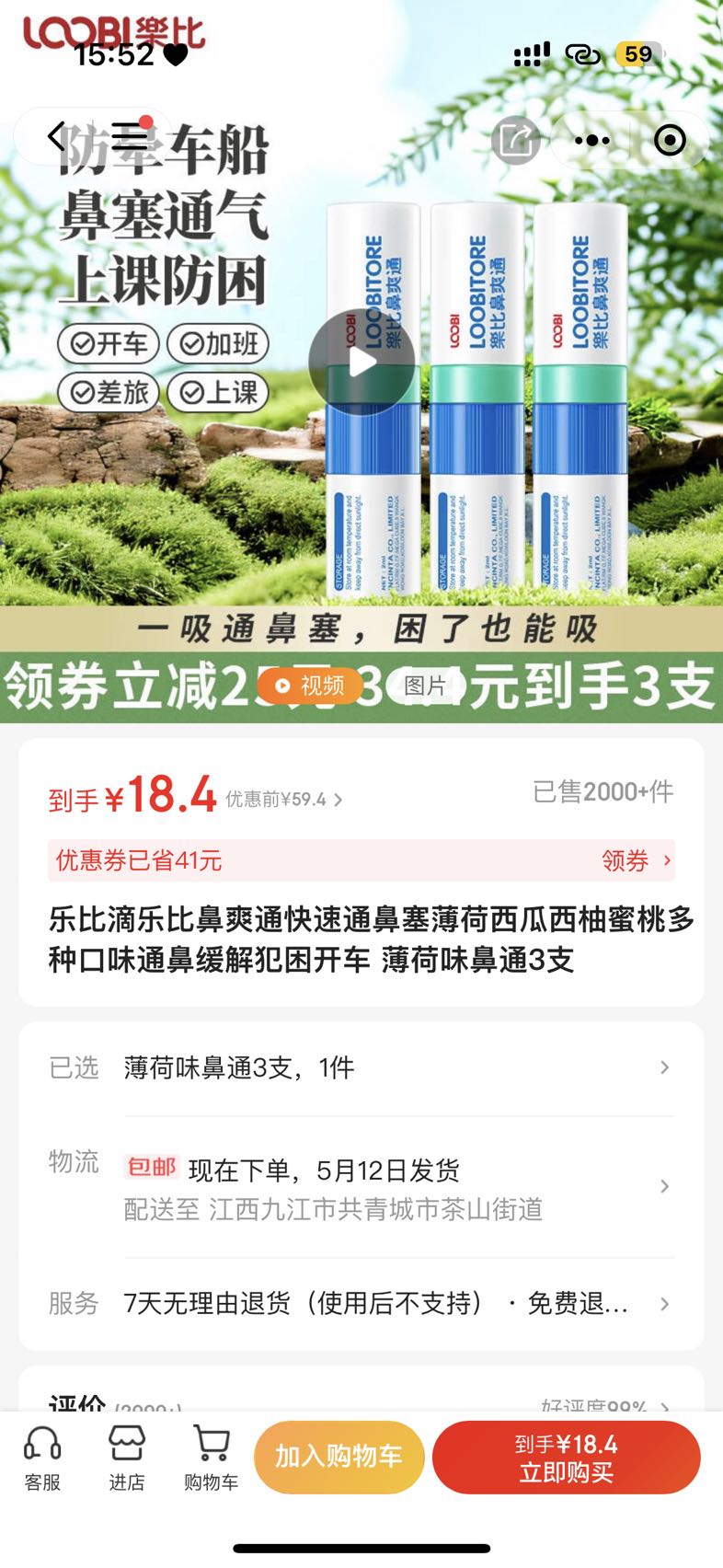This screenshot has height=1568, width=723.
Task: Buy now at ¥18.4 with 立即购买
Action: click(x=567, y=1458)
